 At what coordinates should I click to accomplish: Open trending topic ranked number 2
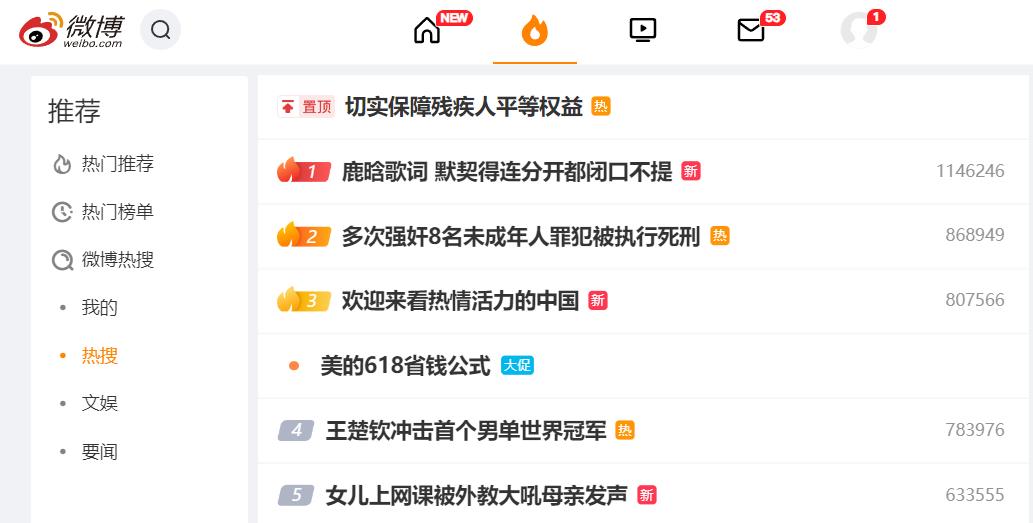click(520, 236)
